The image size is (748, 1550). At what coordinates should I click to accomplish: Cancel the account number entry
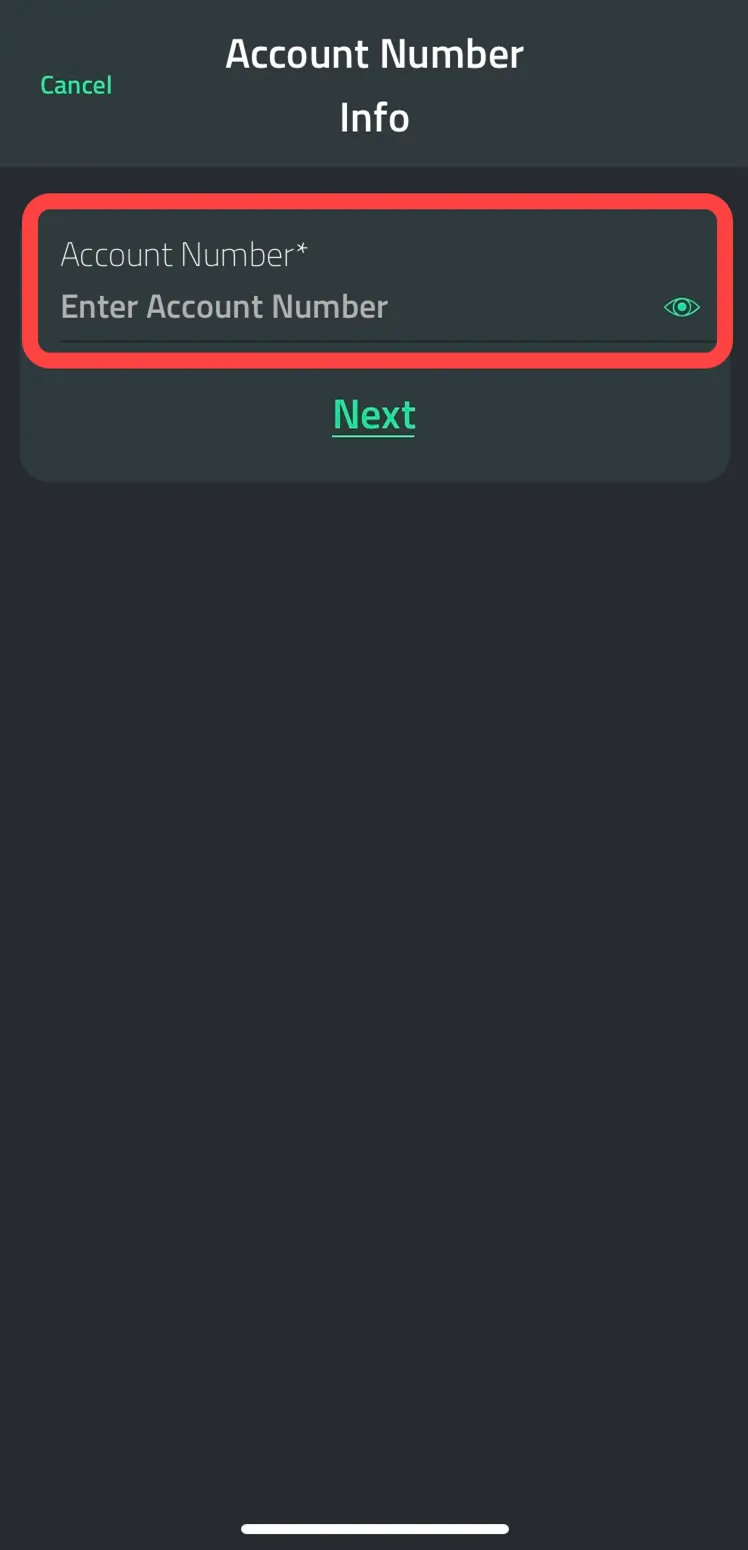pyautogui.click(x=76, y=86)
